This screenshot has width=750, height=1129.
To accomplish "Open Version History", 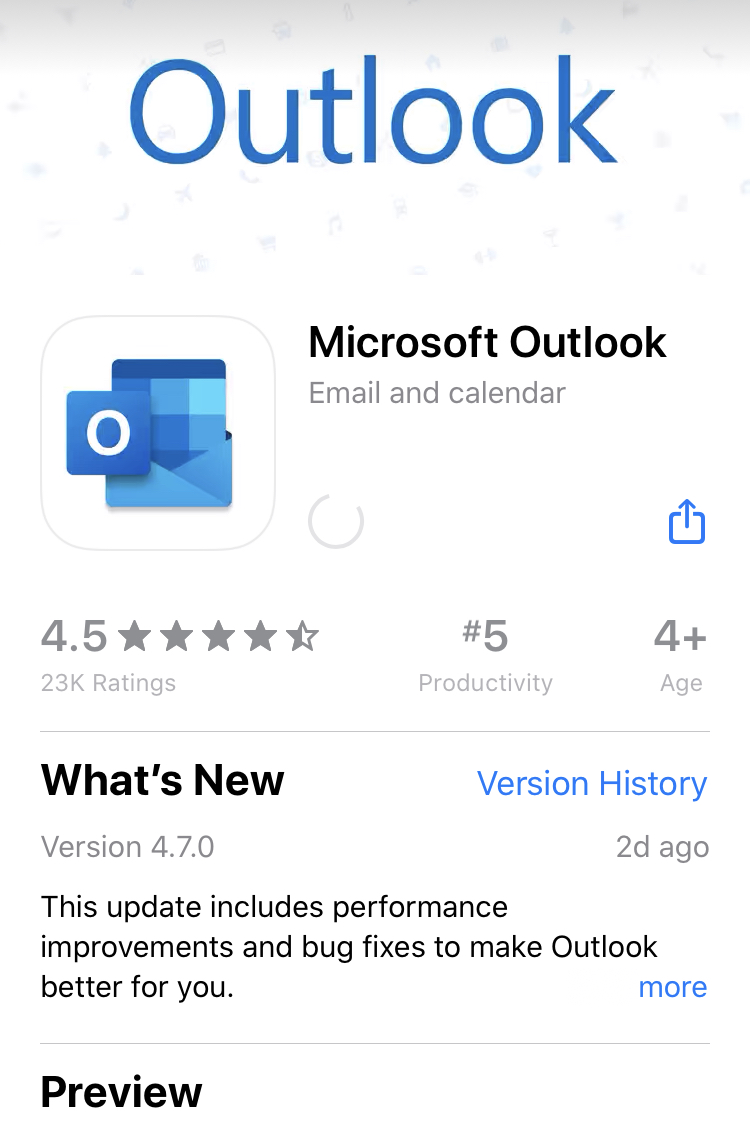I will click(592, 783).
